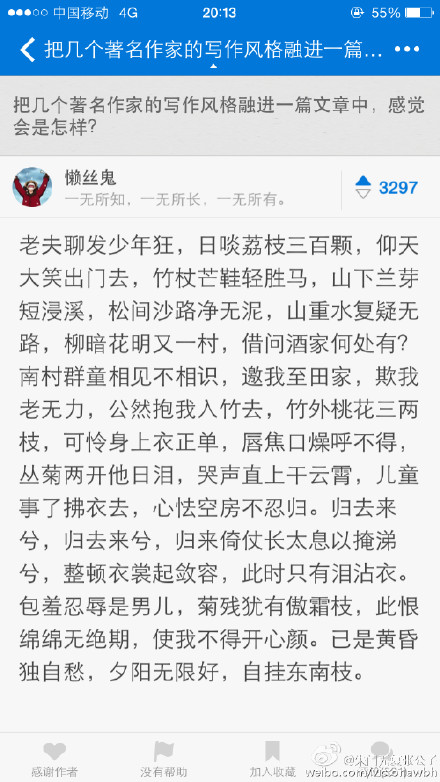Screen dimensions: 440x782
Task: Go back using the top-left arrow
Action: point(27,50)
